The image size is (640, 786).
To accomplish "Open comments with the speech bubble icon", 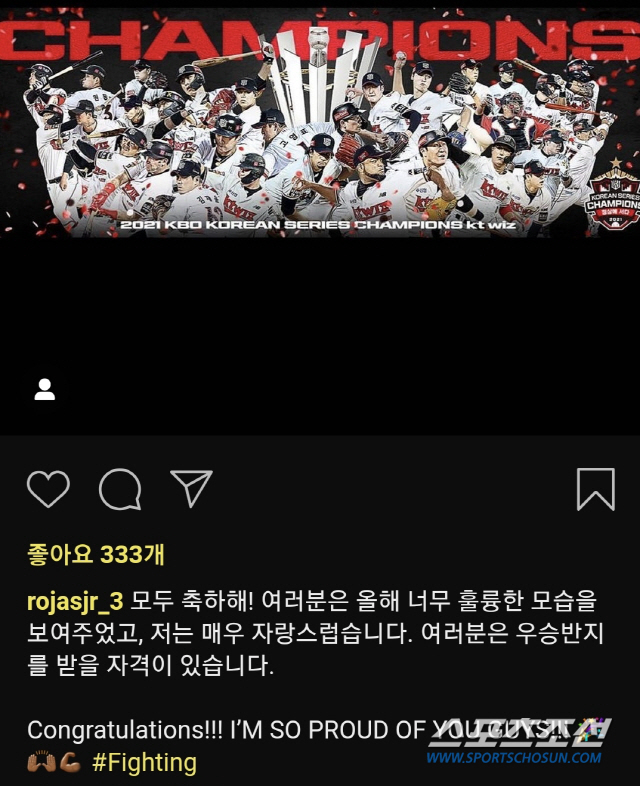I will 120,489.
